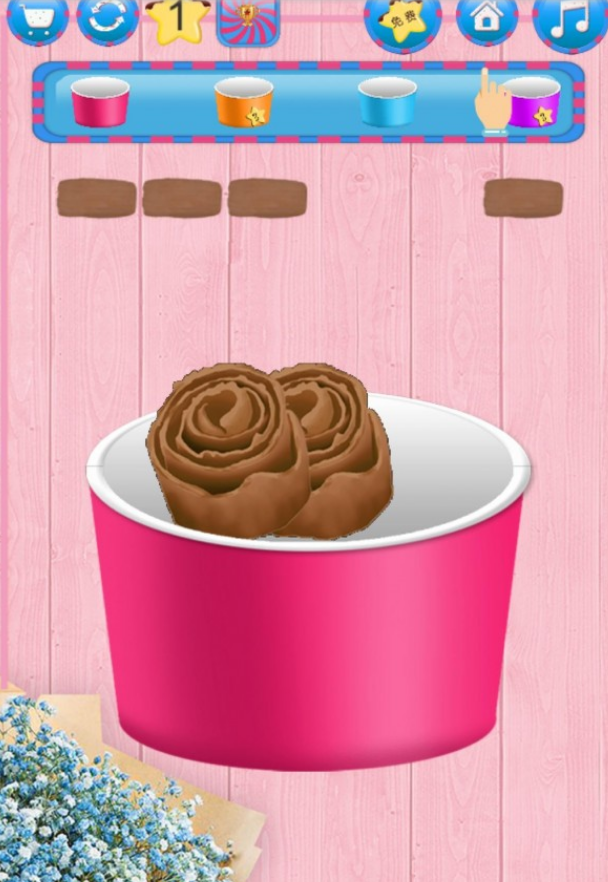Select the pink cup
The image size is (608, 882).
[100, 102]
